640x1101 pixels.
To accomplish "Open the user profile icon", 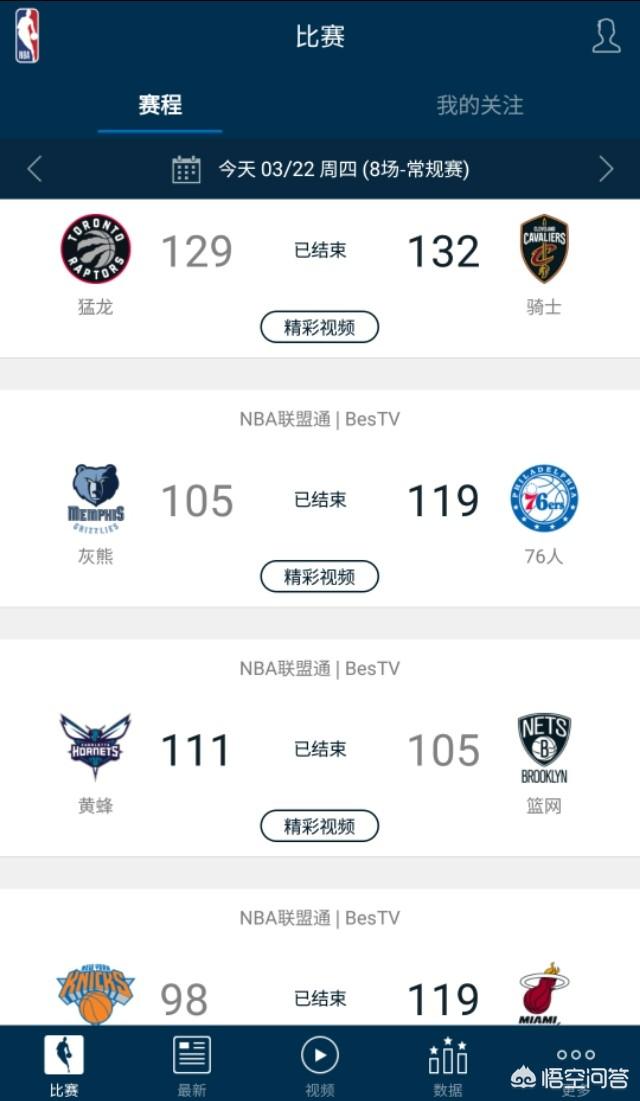I will (x=606, y=36).
